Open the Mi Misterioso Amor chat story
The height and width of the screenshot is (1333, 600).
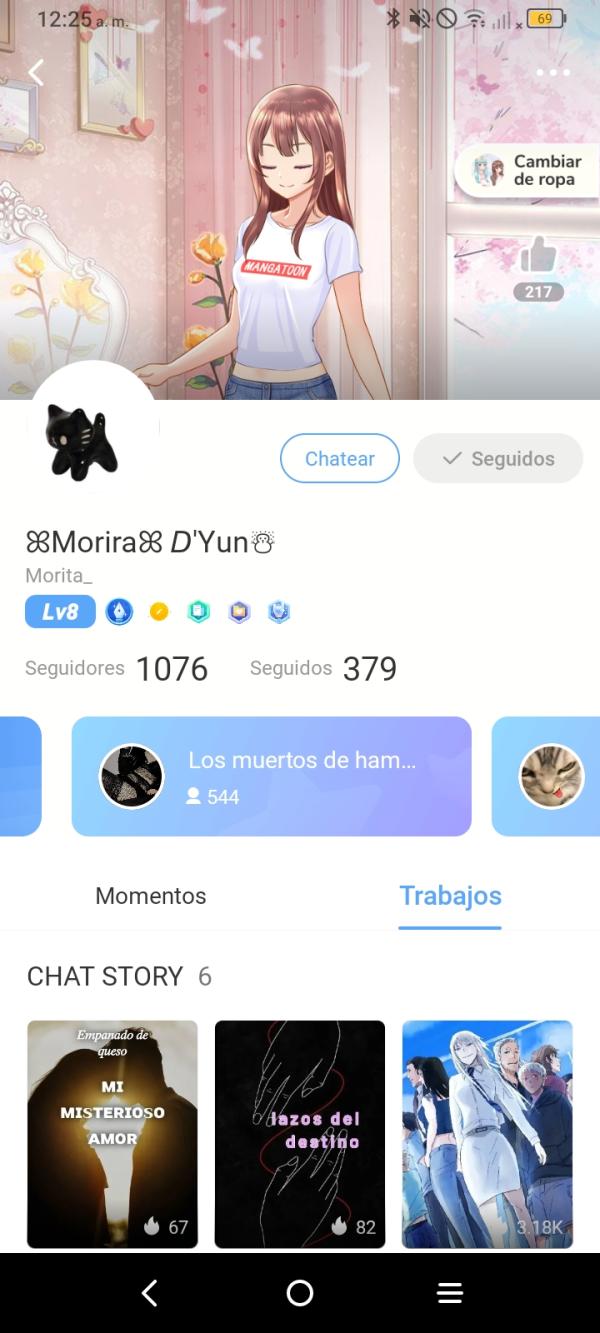(x=112, y=1134)
